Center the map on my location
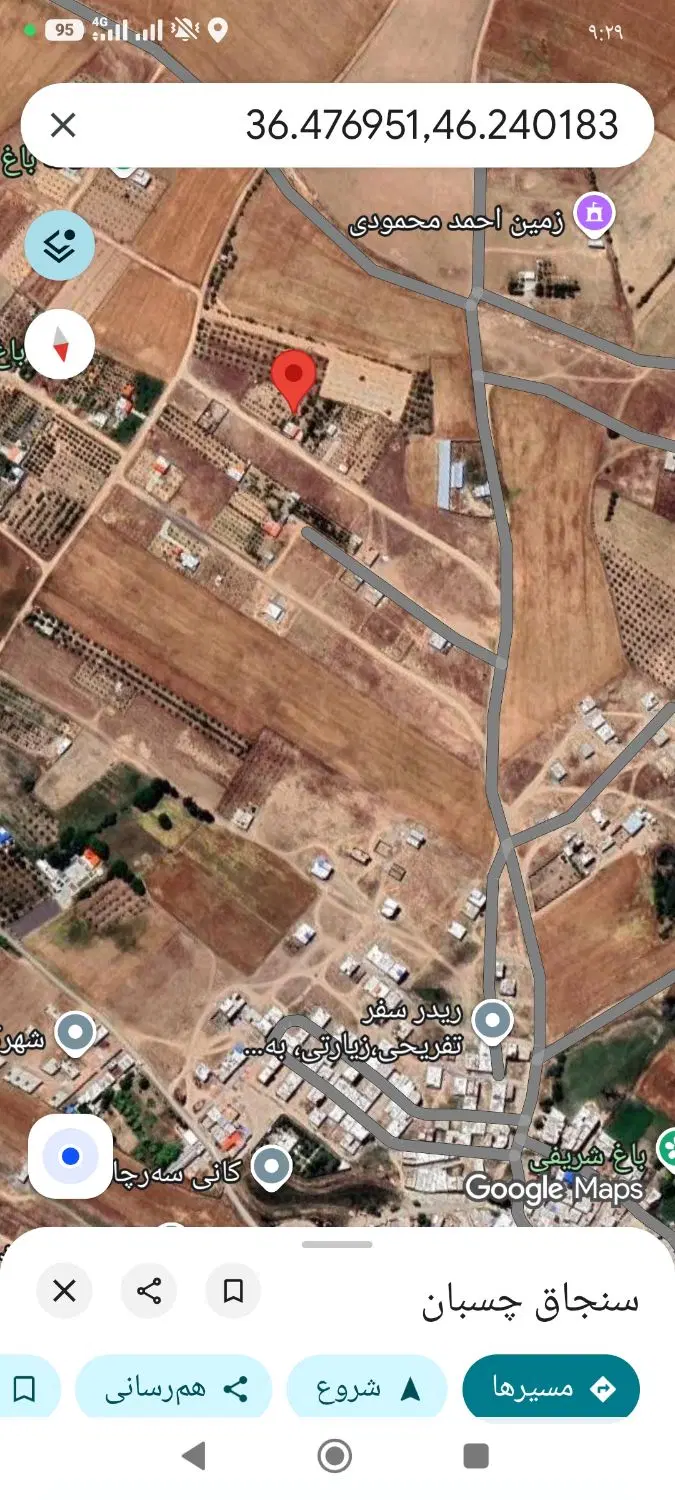The image size is (675, 1500). (x=70, y=1157)
